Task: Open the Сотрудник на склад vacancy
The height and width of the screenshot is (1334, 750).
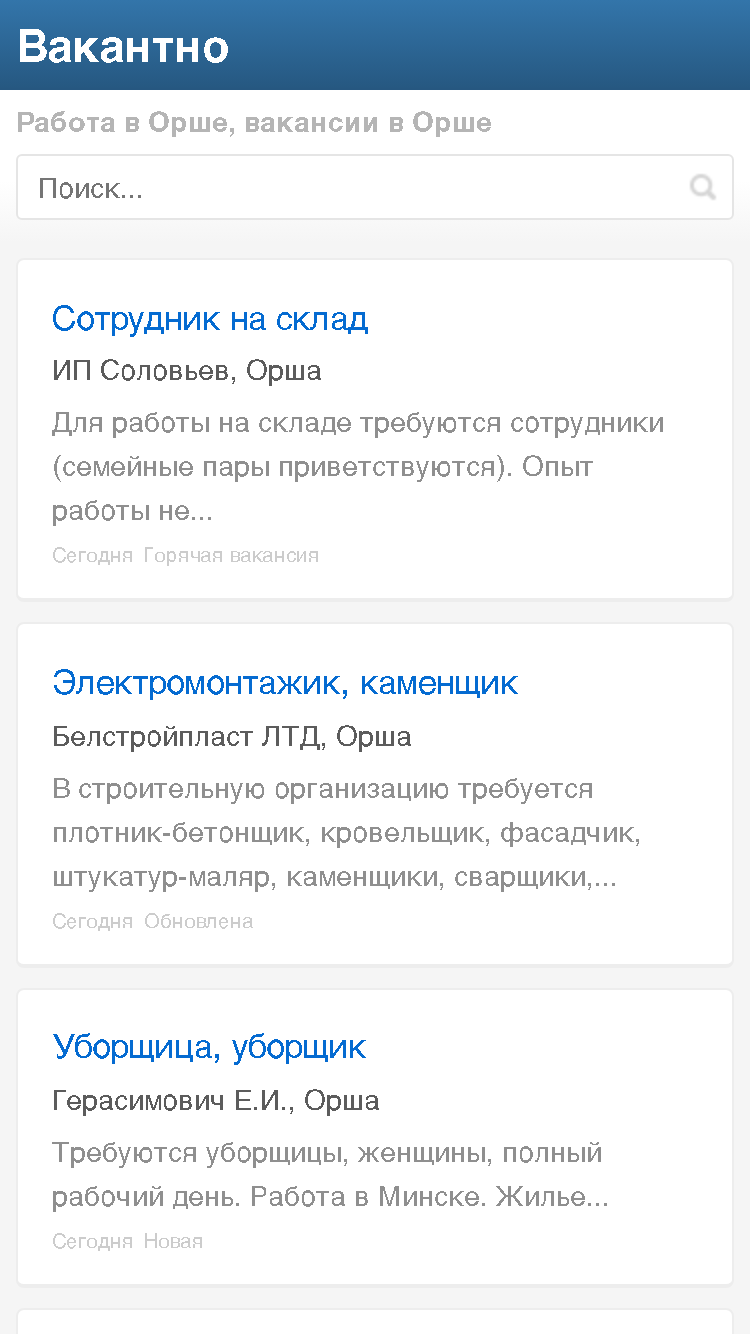Action: [x=210, y=319]
